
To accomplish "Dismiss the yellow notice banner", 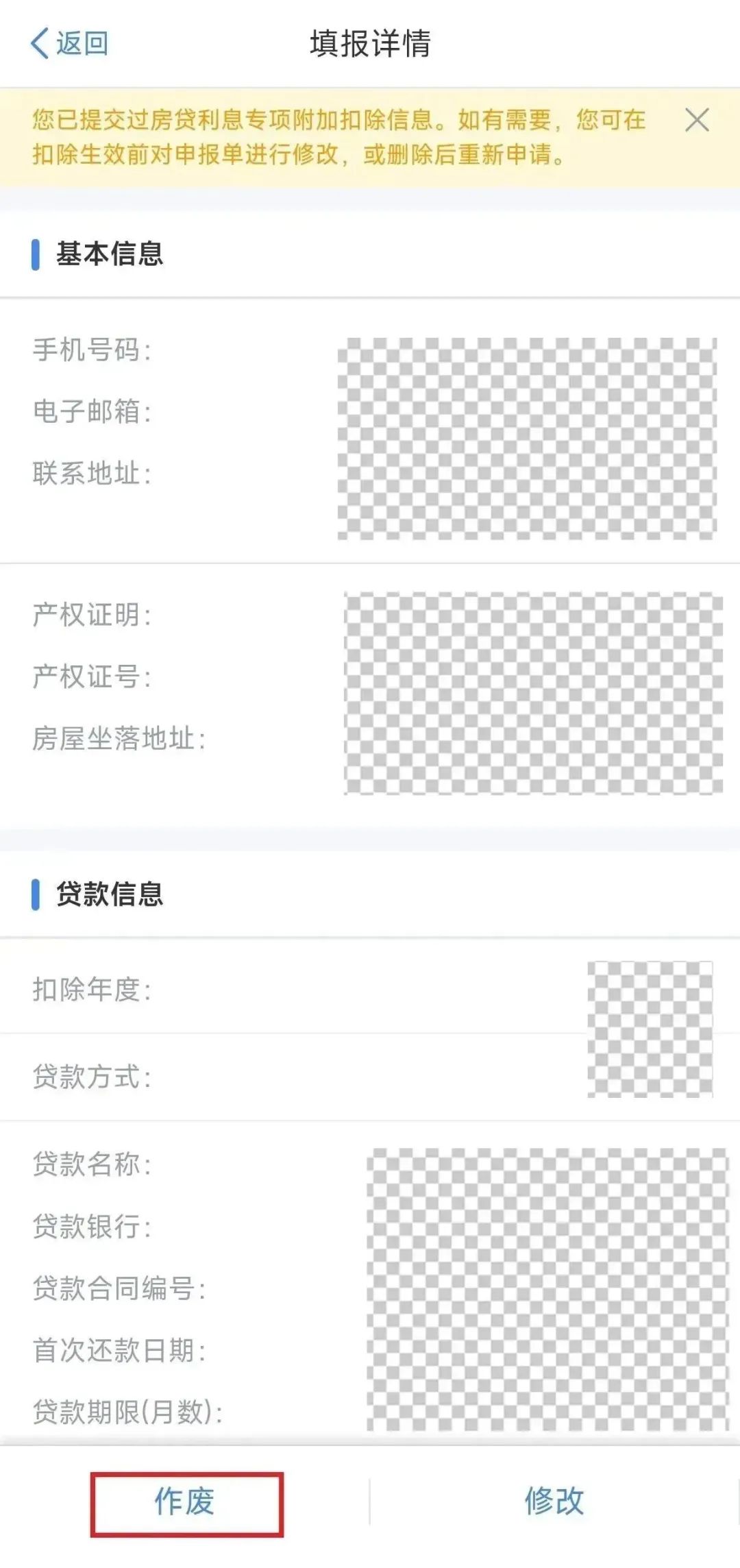I will pos(697,120).
